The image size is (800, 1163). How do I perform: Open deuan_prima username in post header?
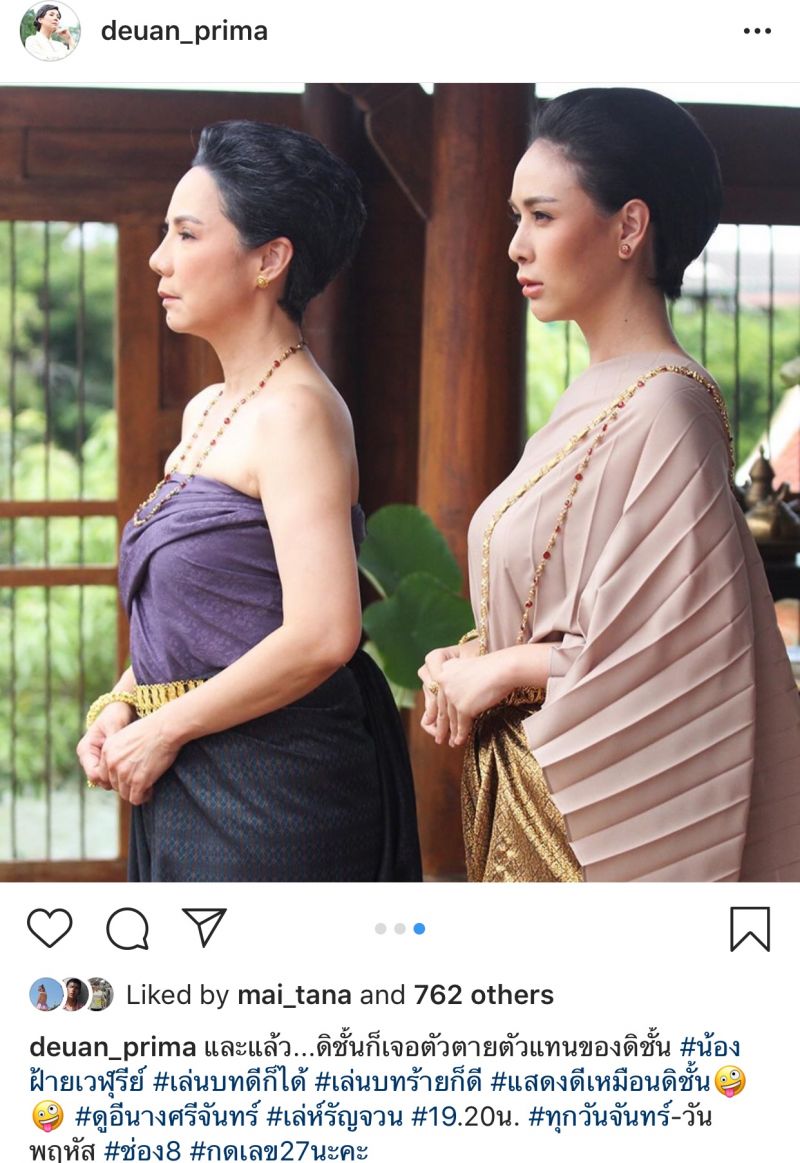point(184,31)
